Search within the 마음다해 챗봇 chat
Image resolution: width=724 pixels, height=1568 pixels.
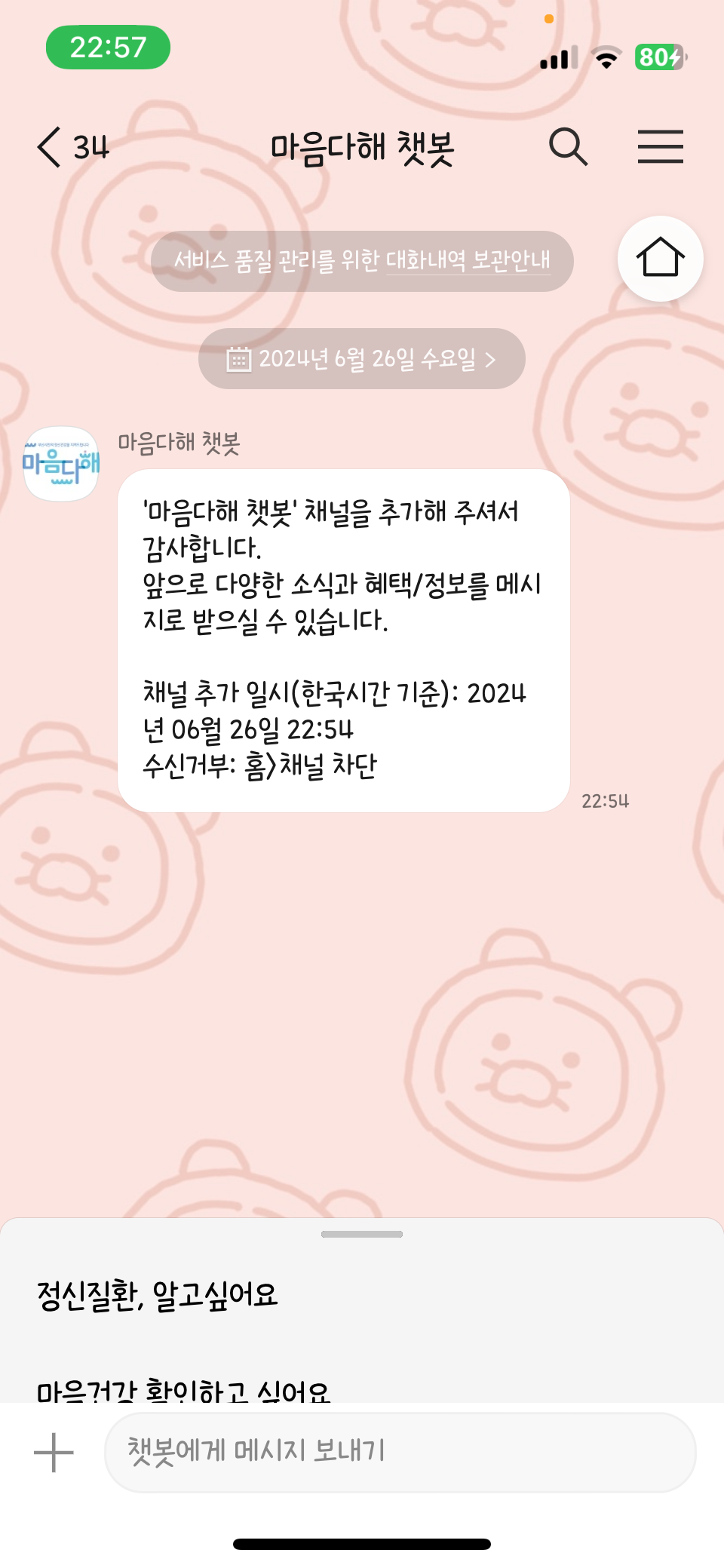[568, 146]
